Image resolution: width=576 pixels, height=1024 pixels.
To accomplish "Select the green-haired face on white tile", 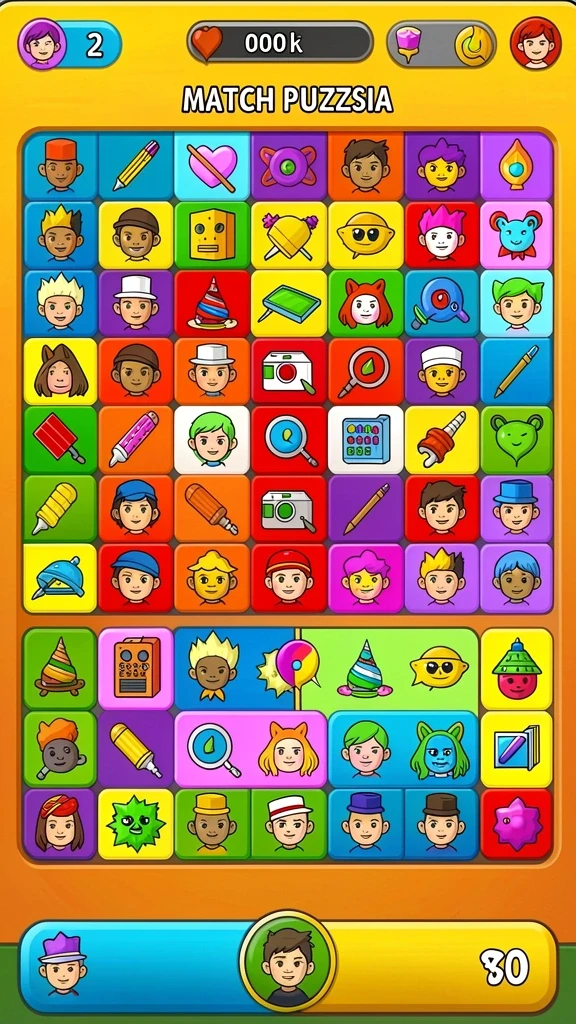I will pos(212,440).
